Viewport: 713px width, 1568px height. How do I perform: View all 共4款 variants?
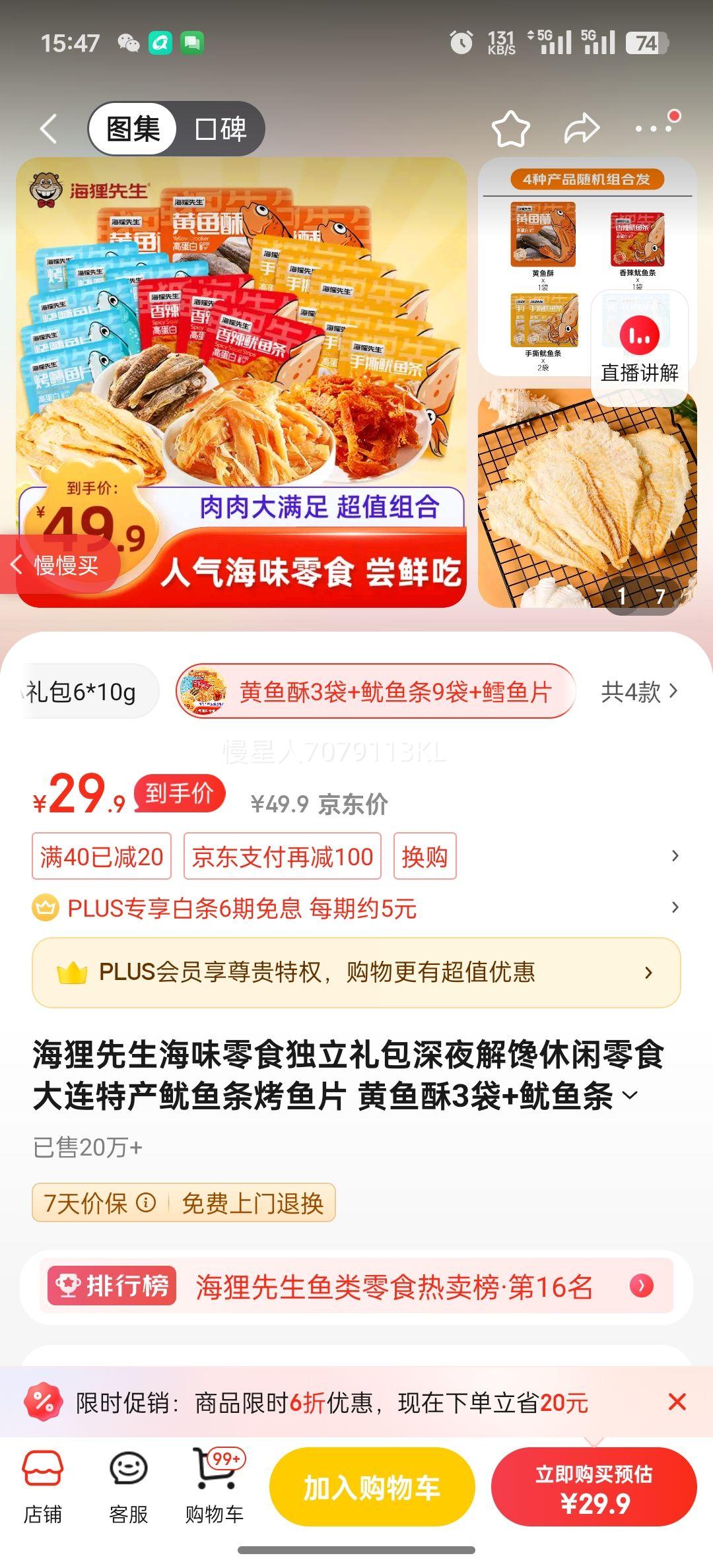tap(638, 692)
